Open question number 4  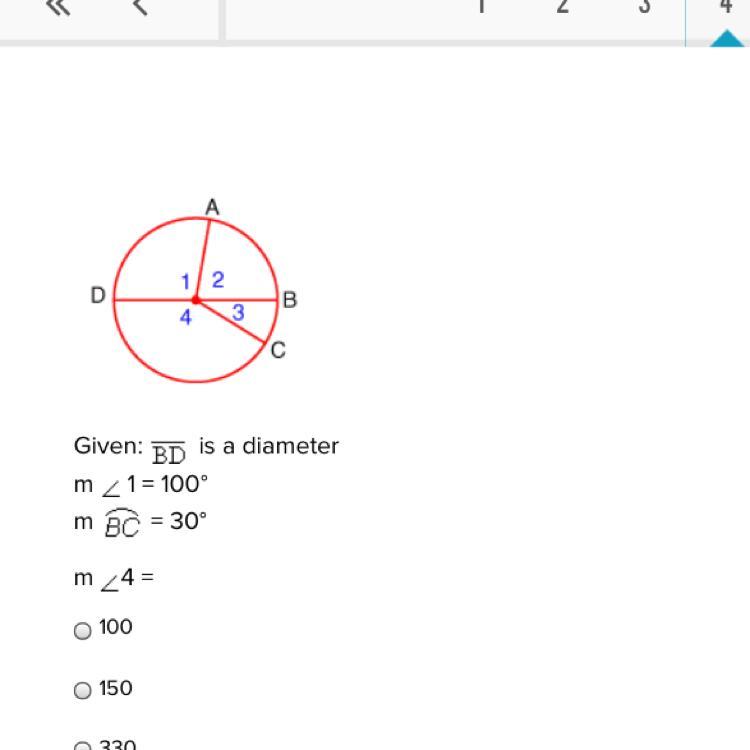tap(725, 8)
